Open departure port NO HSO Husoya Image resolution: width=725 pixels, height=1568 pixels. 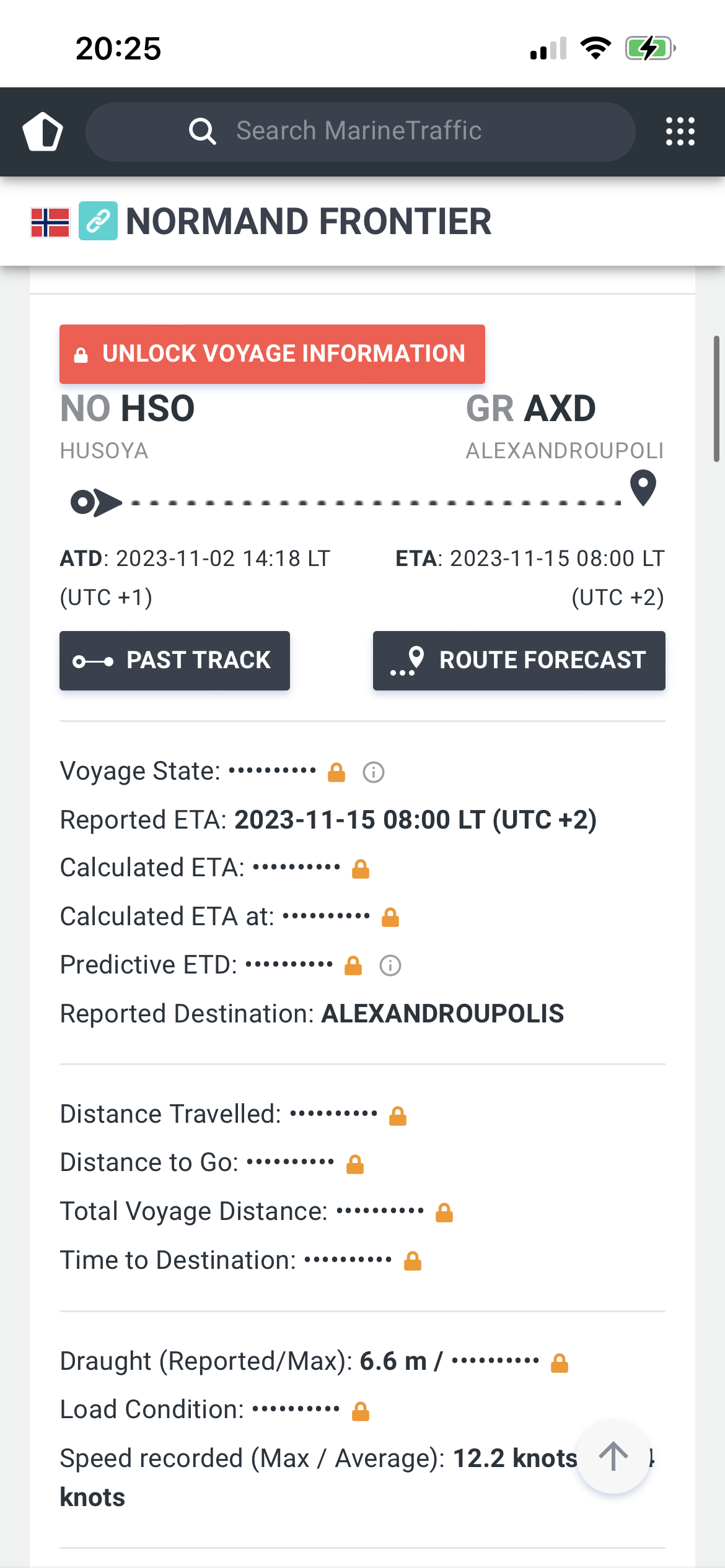pos(128,426)
